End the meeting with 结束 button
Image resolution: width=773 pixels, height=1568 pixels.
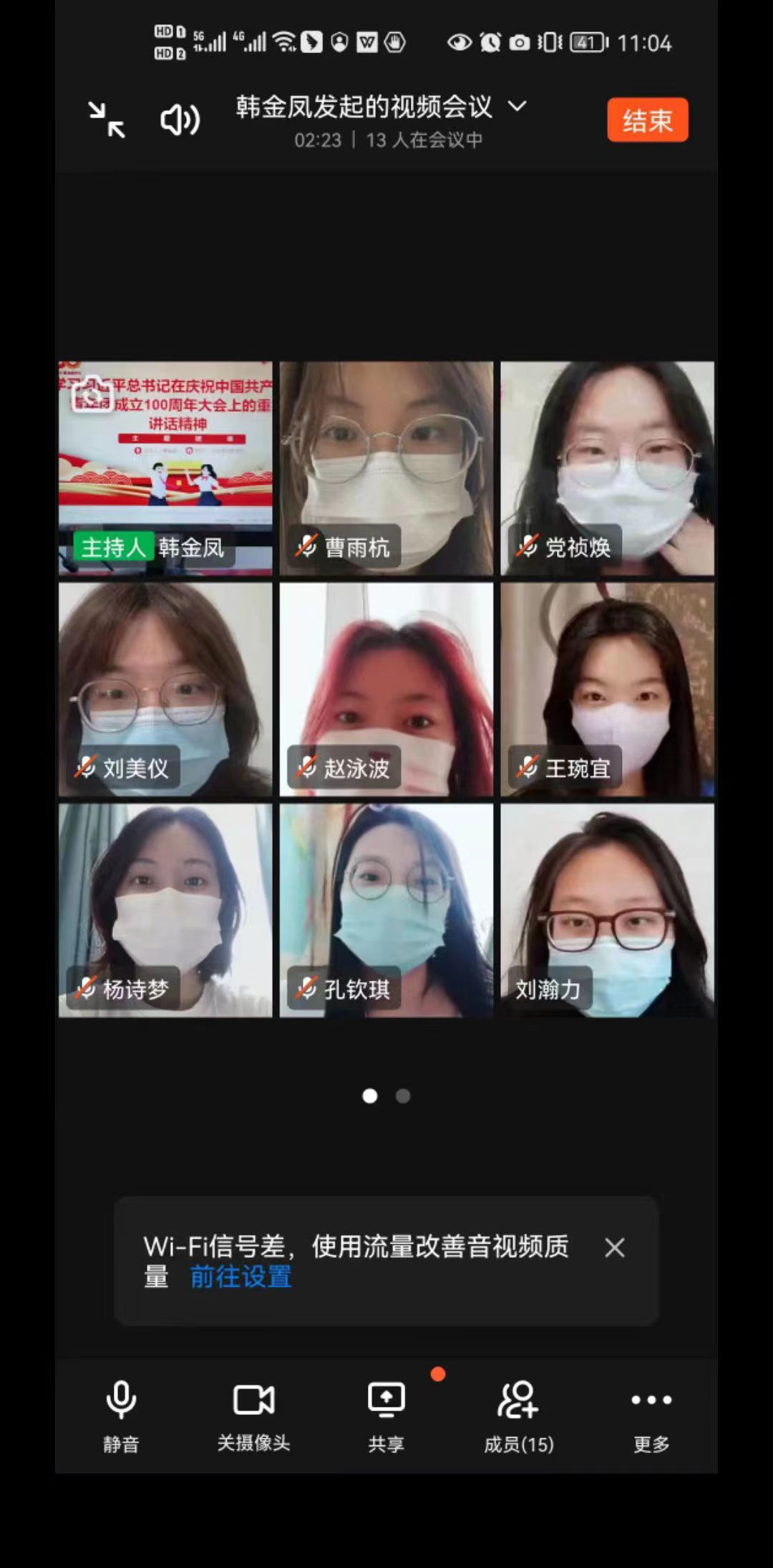647,120
